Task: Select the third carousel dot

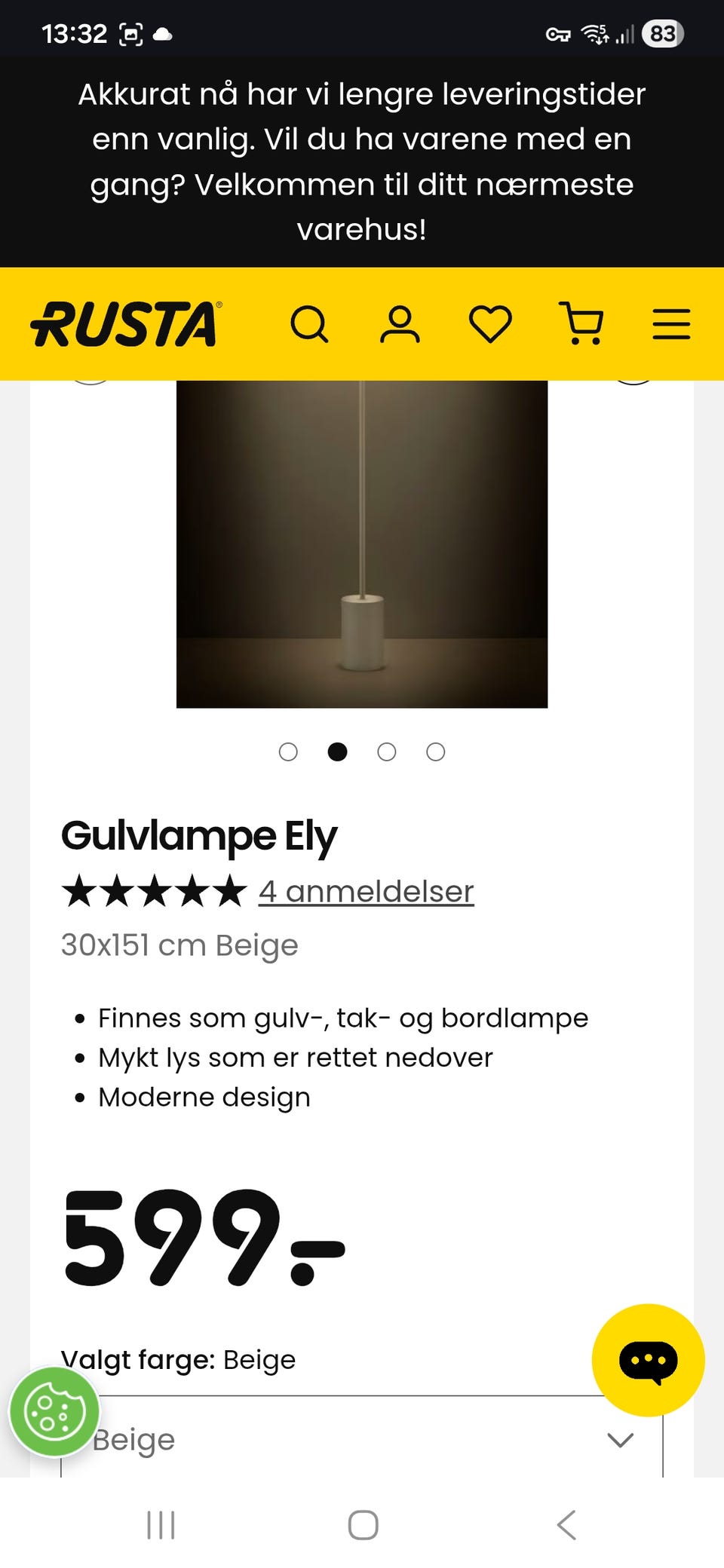Action: click(386, 752)
